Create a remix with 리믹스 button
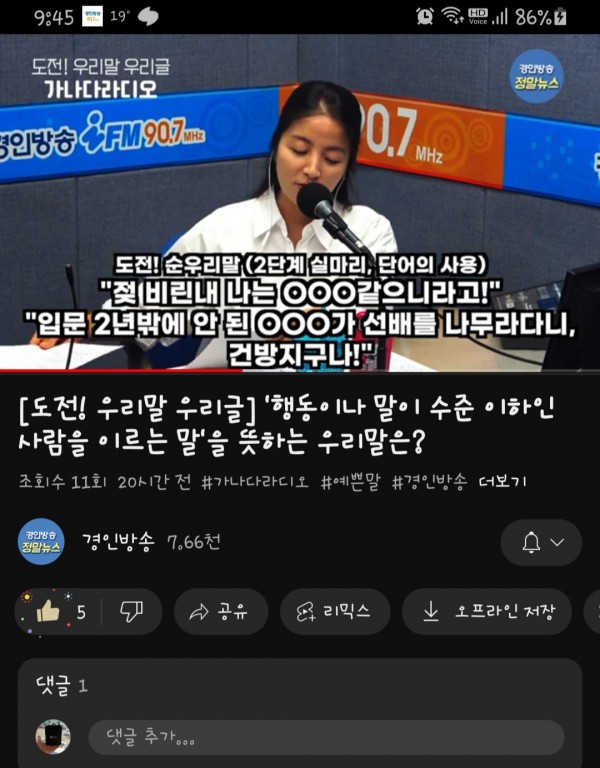Screen dimensions: 600x768 point(334,611)
